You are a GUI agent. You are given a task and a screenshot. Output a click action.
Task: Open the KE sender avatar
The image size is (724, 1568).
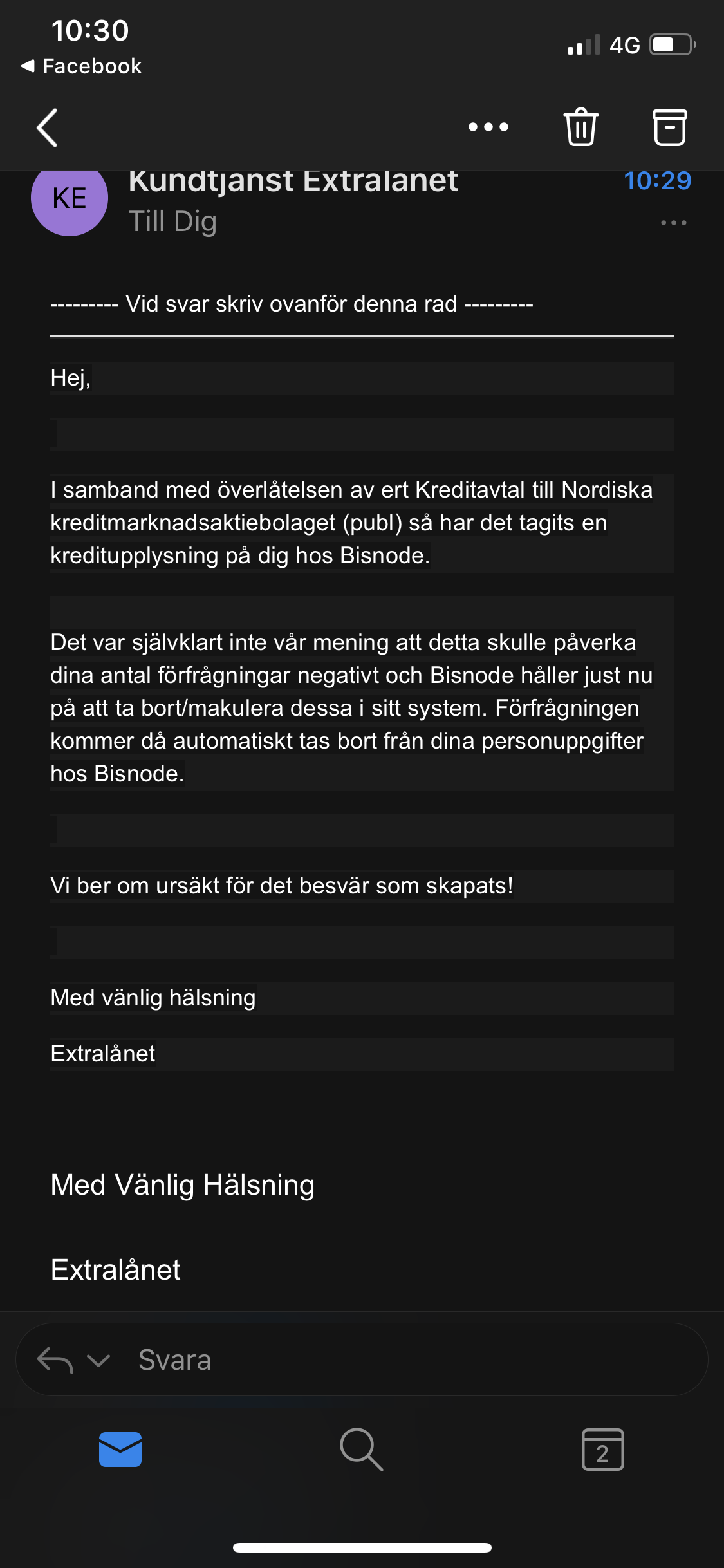pyautogui.click(x=70, y=200)
